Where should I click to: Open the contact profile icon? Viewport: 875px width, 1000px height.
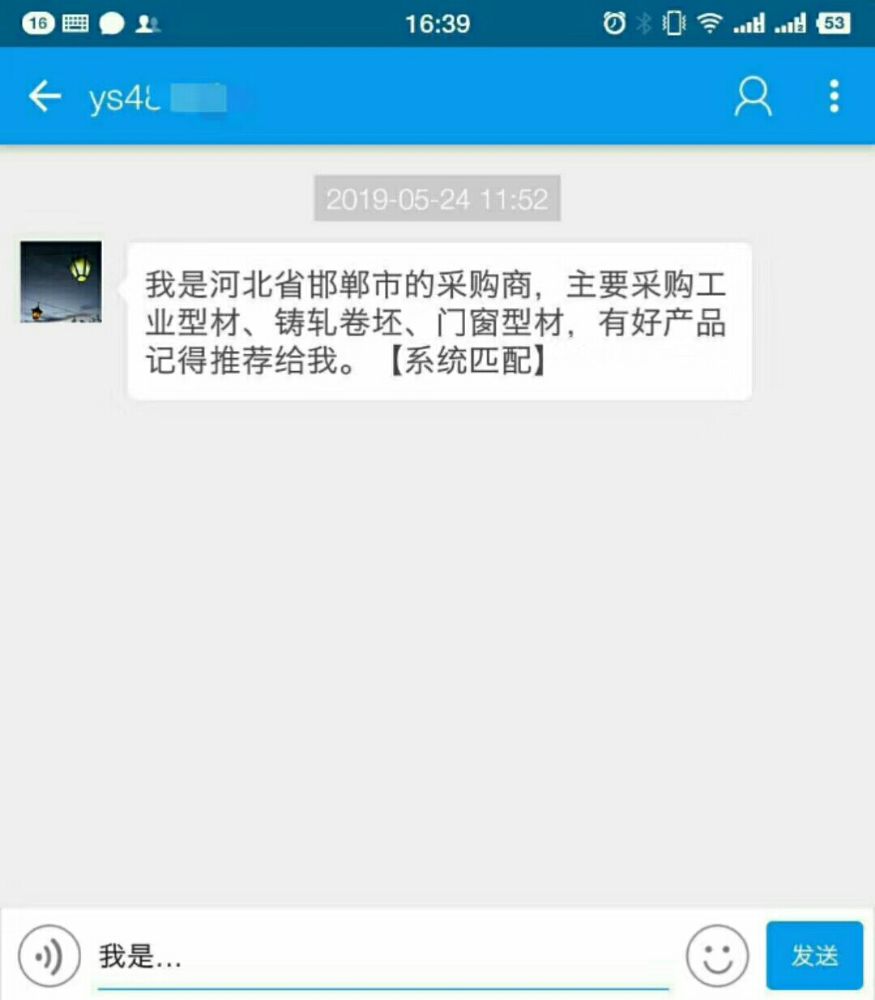tap(753, 97)
